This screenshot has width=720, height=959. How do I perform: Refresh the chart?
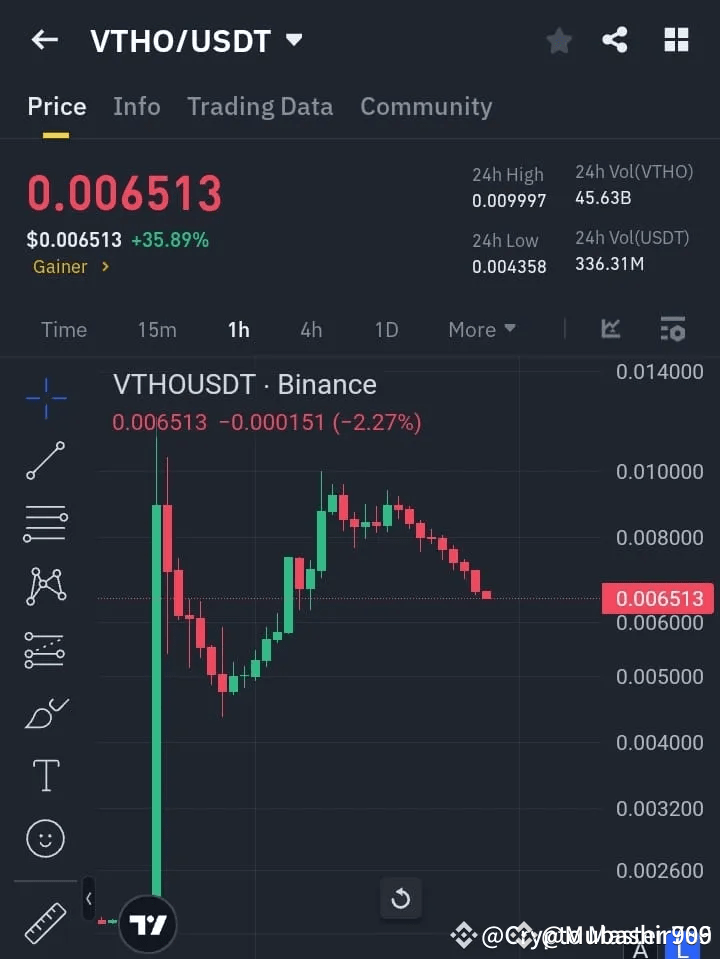(400, 898)
